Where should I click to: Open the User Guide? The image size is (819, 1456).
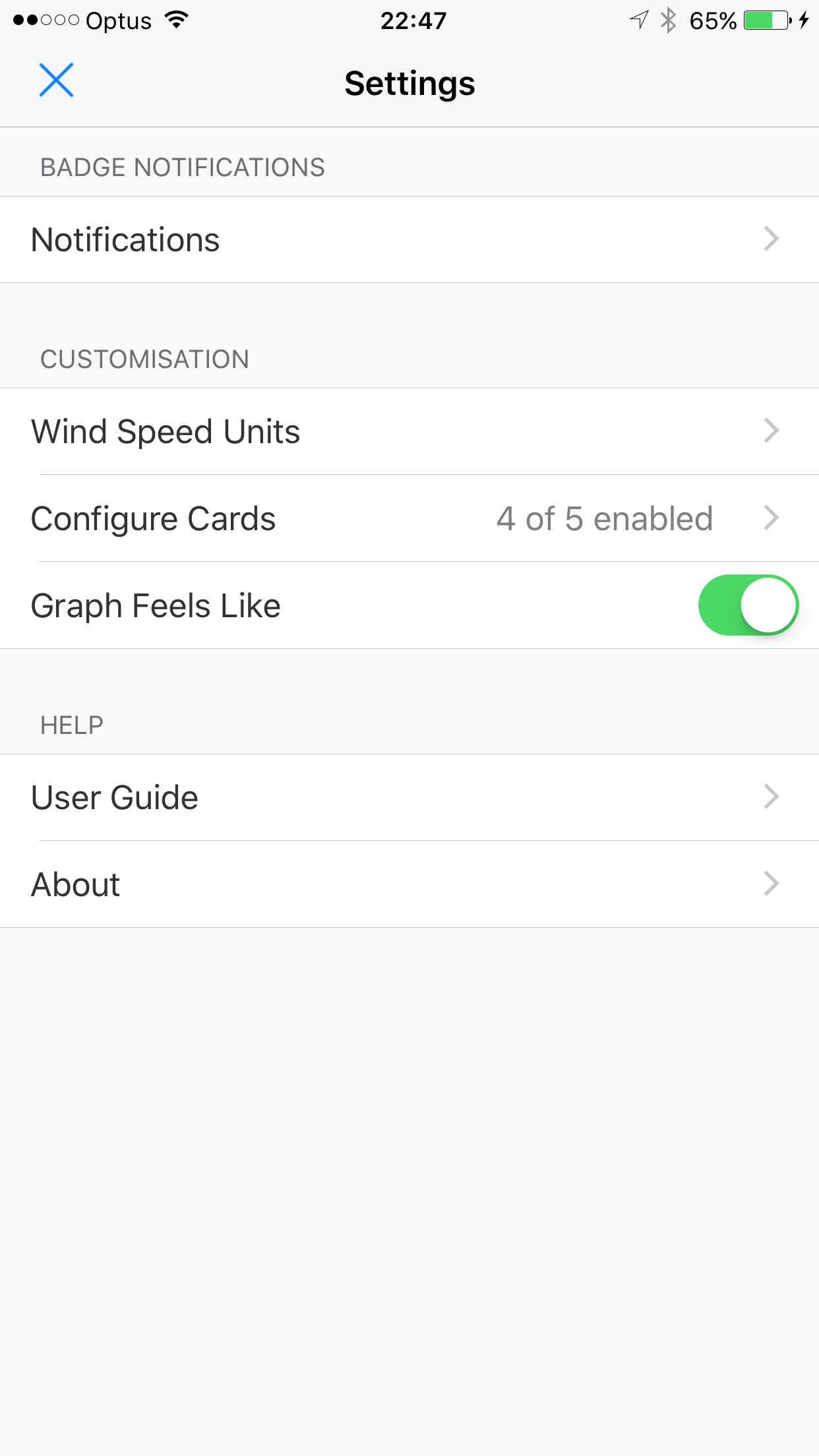409,797
